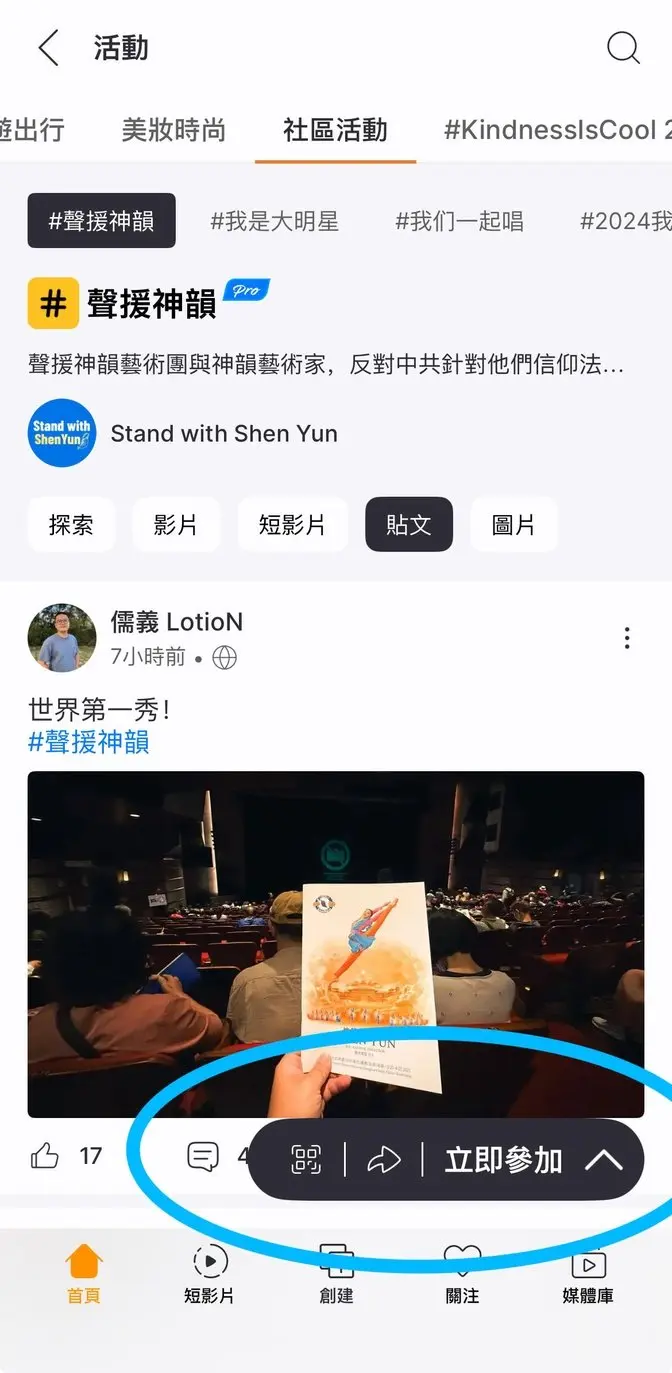This screenshot has width=672, height=1373.
Task: Show 短影片 filter results
Action: [x=292, y=525]
